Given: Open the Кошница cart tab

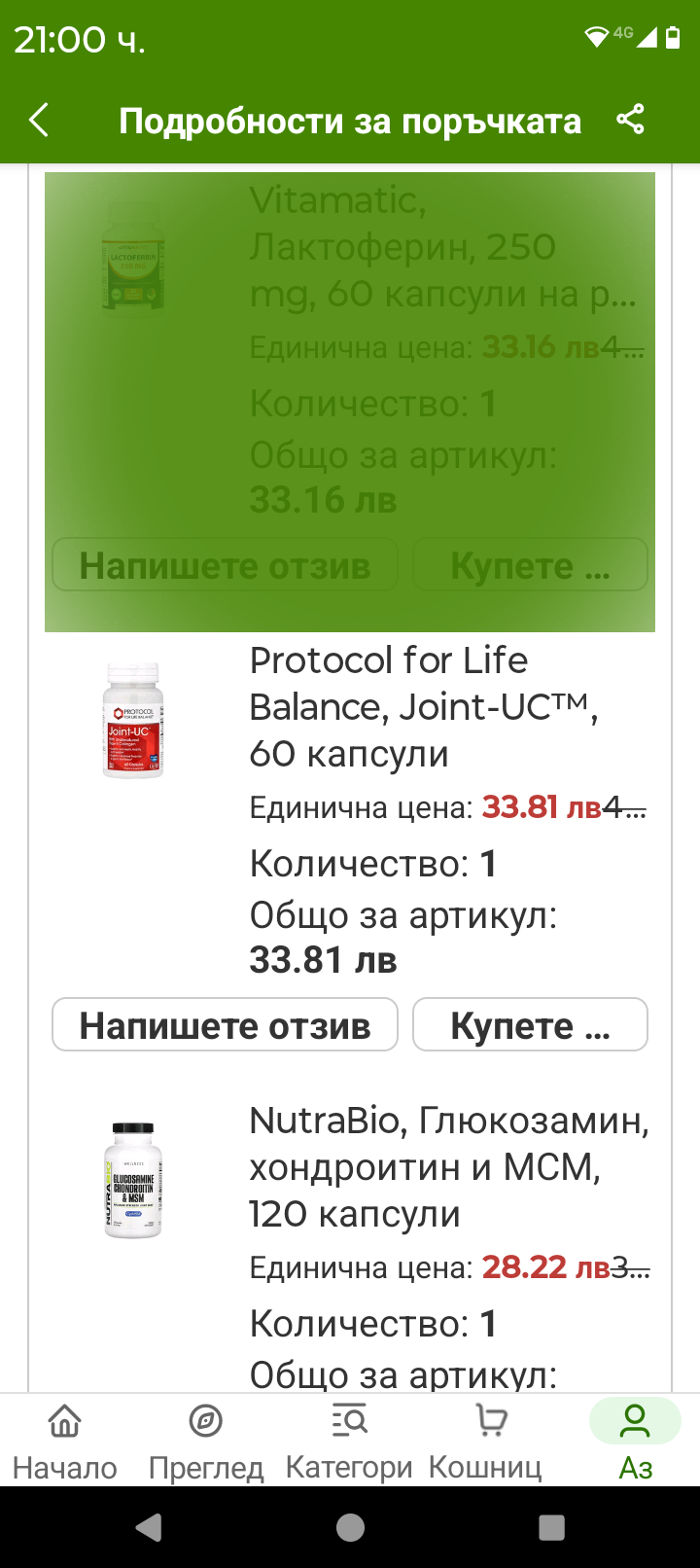Looking at the screenshot, I should 489,1441.
